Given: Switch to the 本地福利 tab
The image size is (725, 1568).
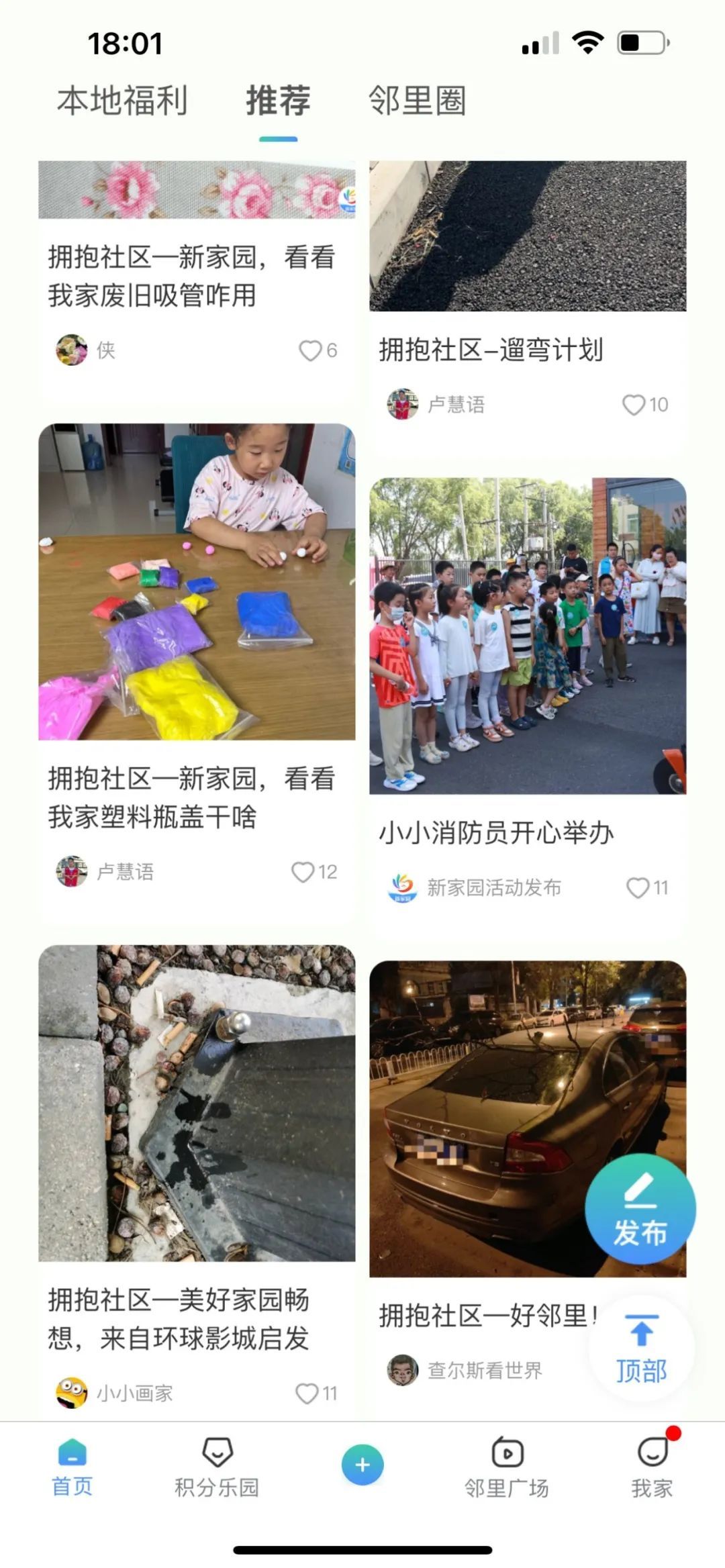Looking at the screenshot, I should [122, 101].
